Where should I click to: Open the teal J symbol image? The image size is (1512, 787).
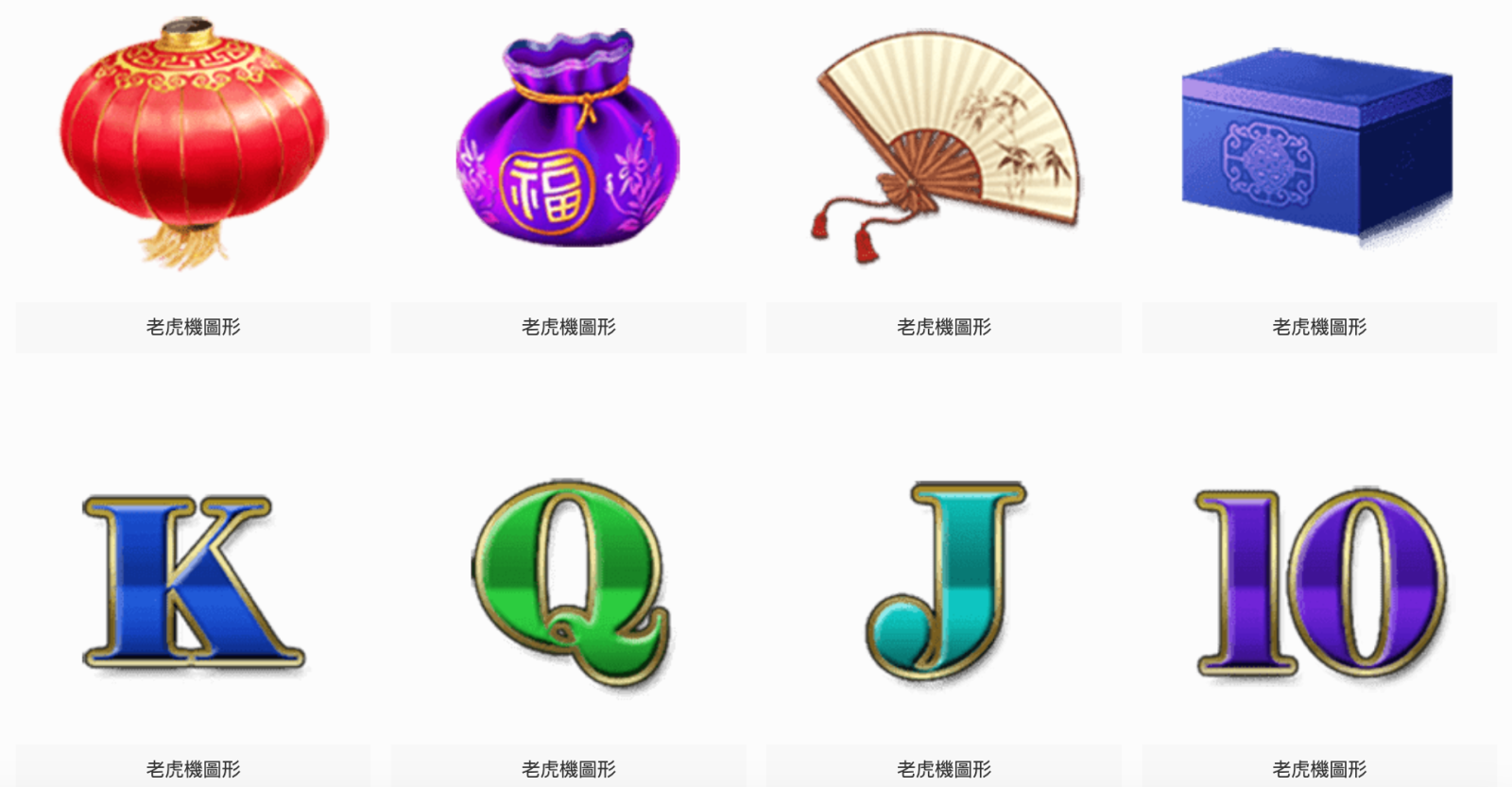(945, 581)
